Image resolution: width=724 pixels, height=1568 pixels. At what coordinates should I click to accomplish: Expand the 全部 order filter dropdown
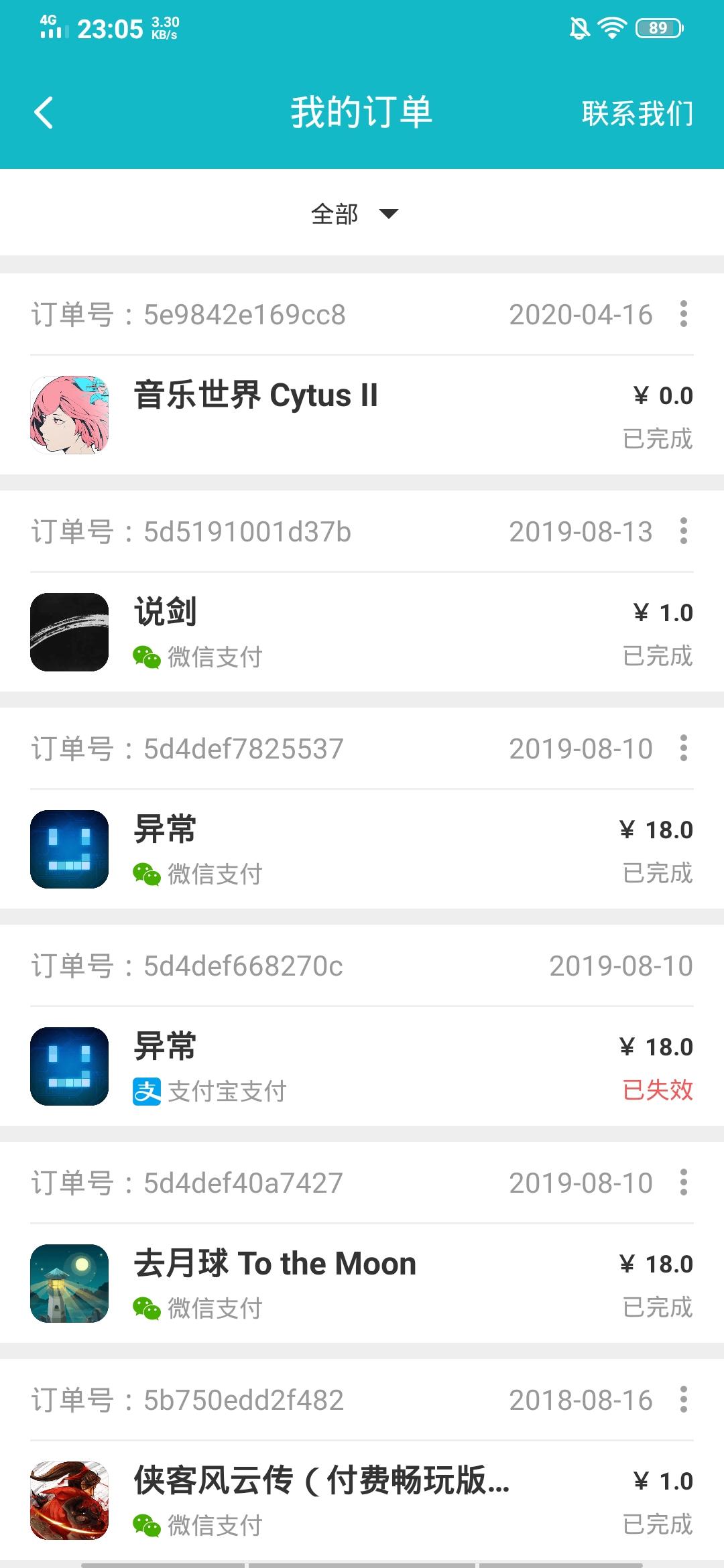(354, 214)
